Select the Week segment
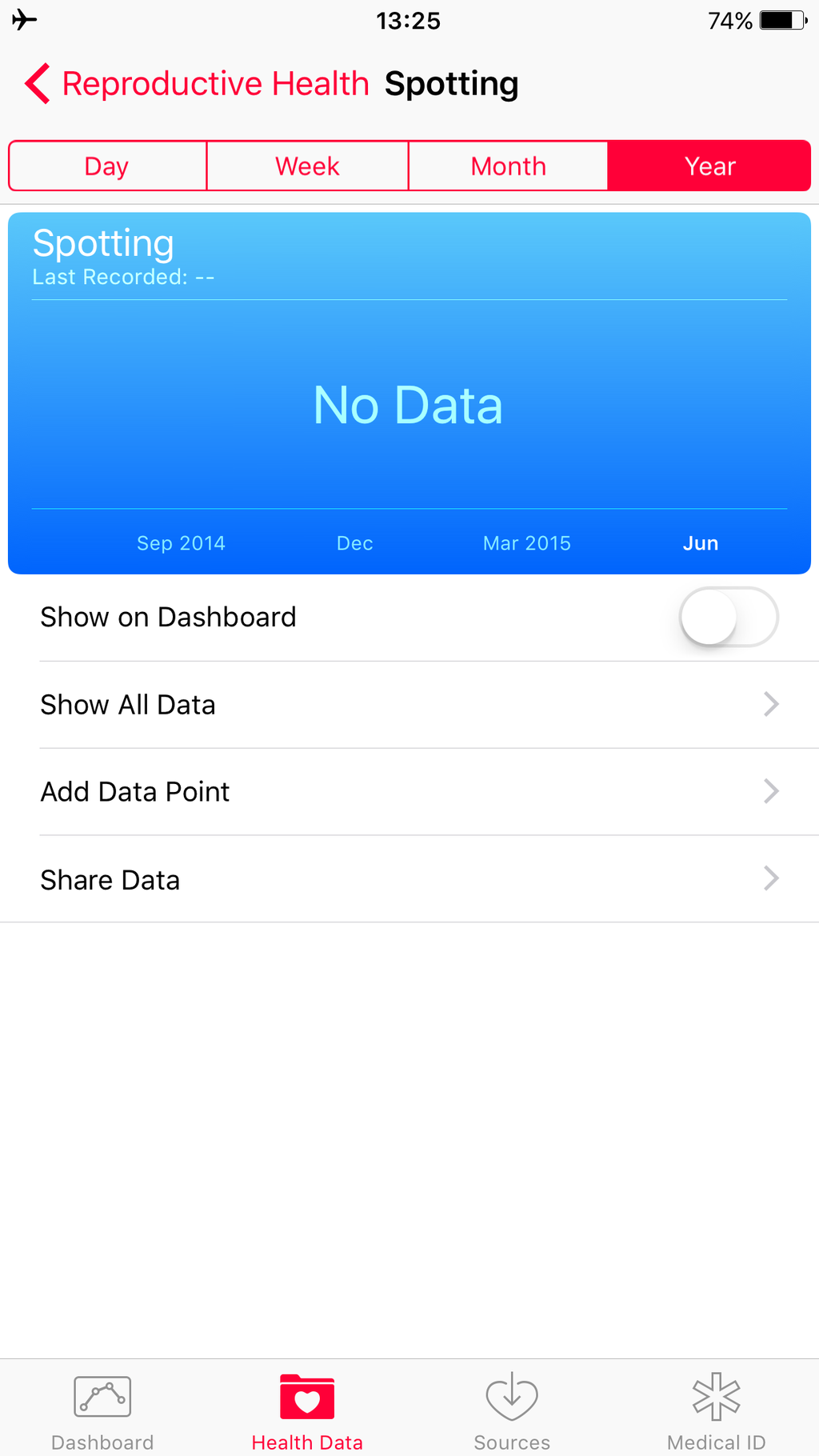Viewport: 819px width, 1456px height. [307, 166]
